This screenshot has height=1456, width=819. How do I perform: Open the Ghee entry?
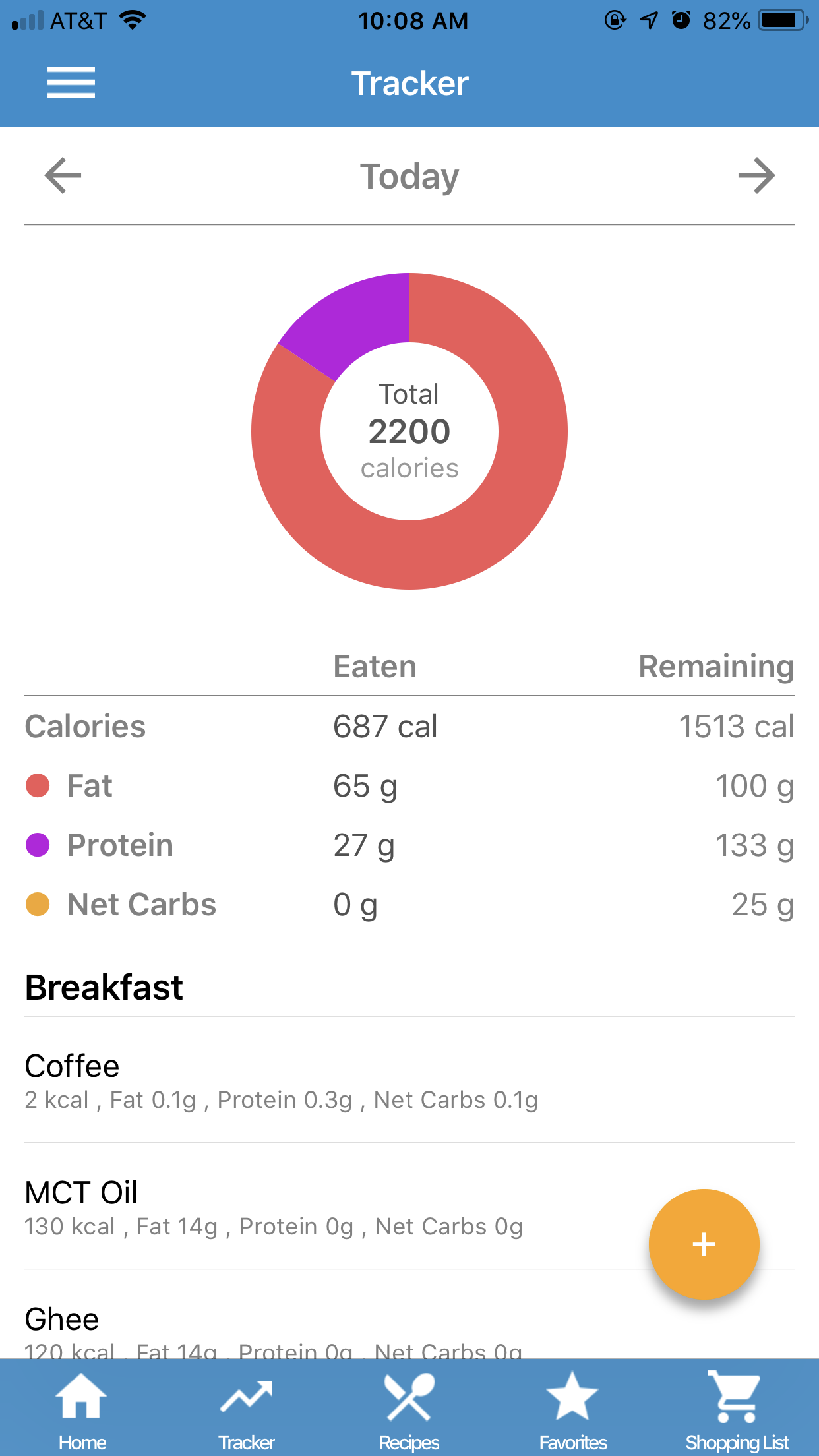click(409, 1327)
